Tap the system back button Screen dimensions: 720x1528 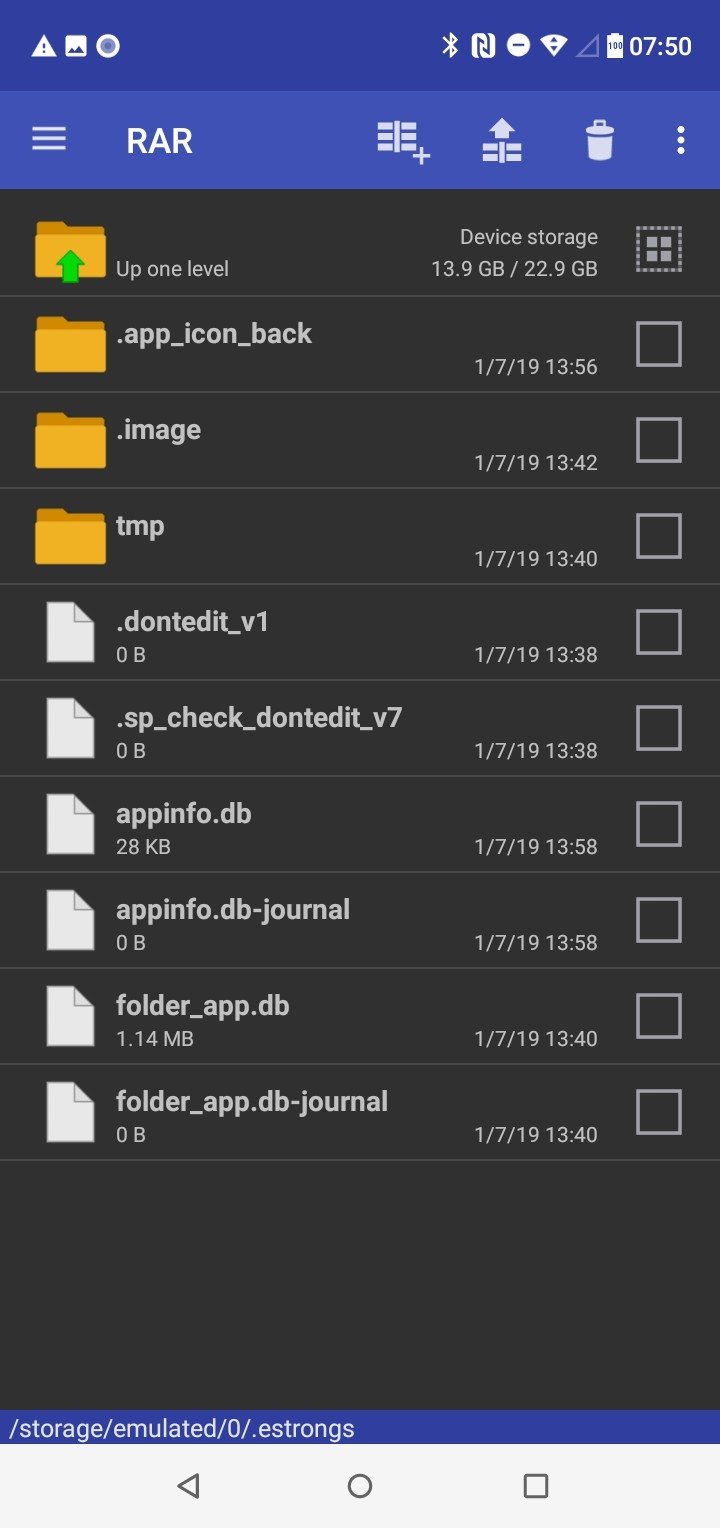coord(188,1486)
